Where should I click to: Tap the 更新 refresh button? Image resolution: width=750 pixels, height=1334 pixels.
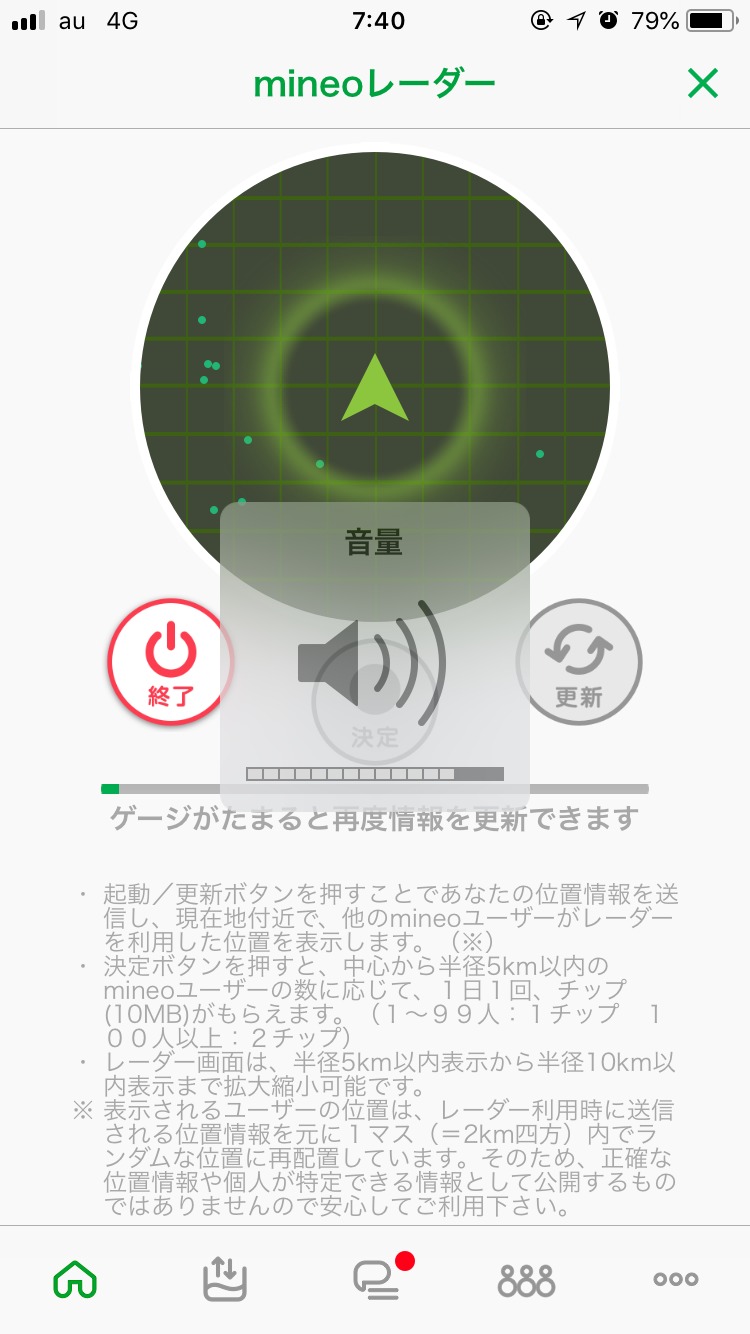click(579, 662)
